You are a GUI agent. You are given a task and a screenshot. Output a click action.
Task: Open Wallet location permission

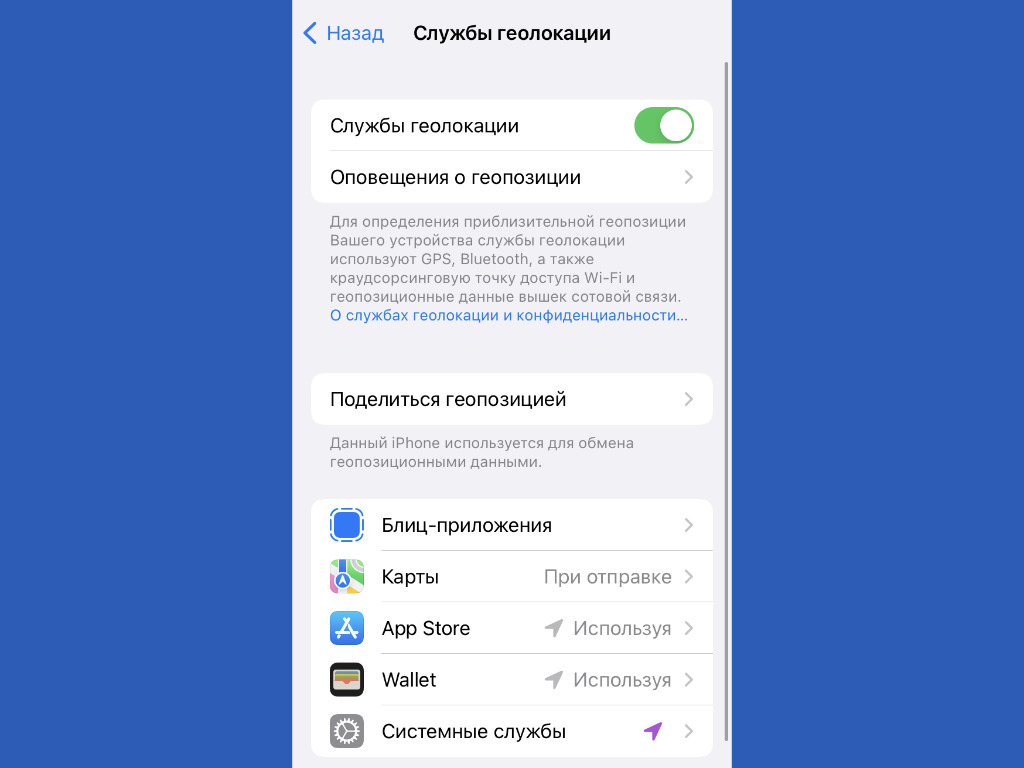point(511,680)
